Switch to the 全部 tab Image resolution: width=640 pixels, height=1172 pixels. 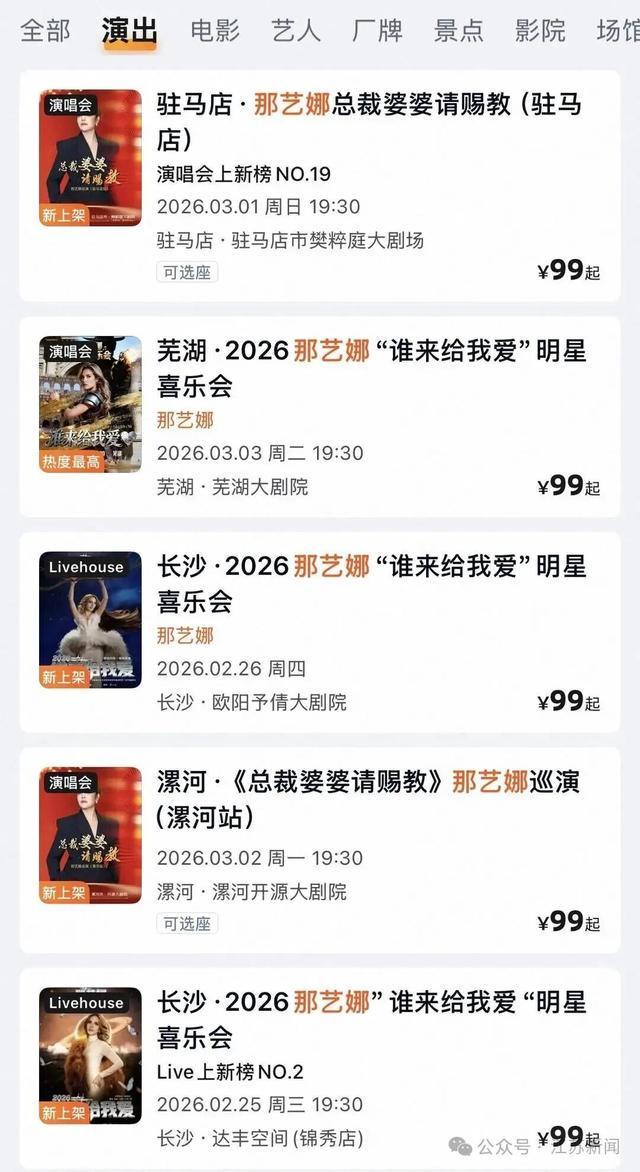tap(45, 30)
